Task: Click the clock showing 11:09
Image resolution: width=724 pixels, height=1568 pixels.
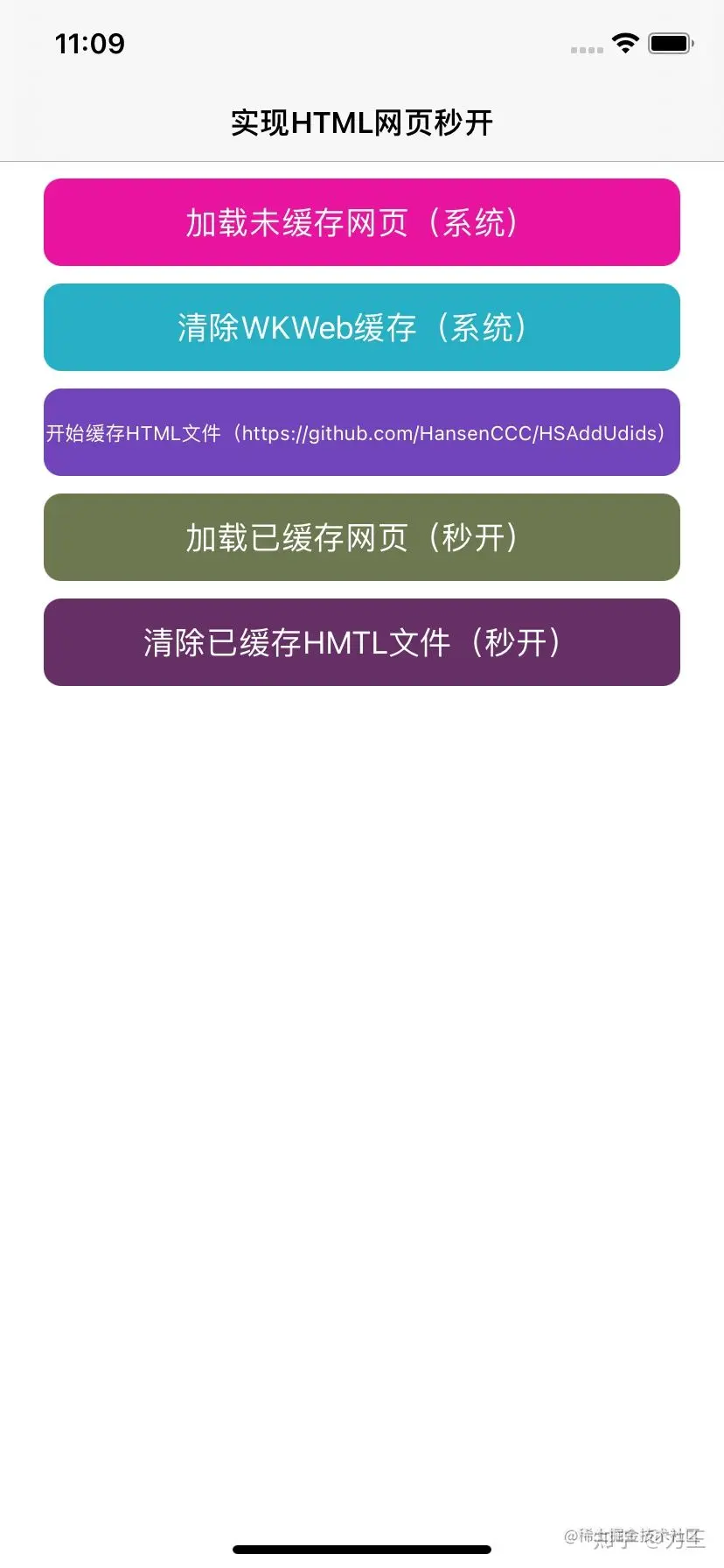Action: pyautogui.click(x=88, y=44)
